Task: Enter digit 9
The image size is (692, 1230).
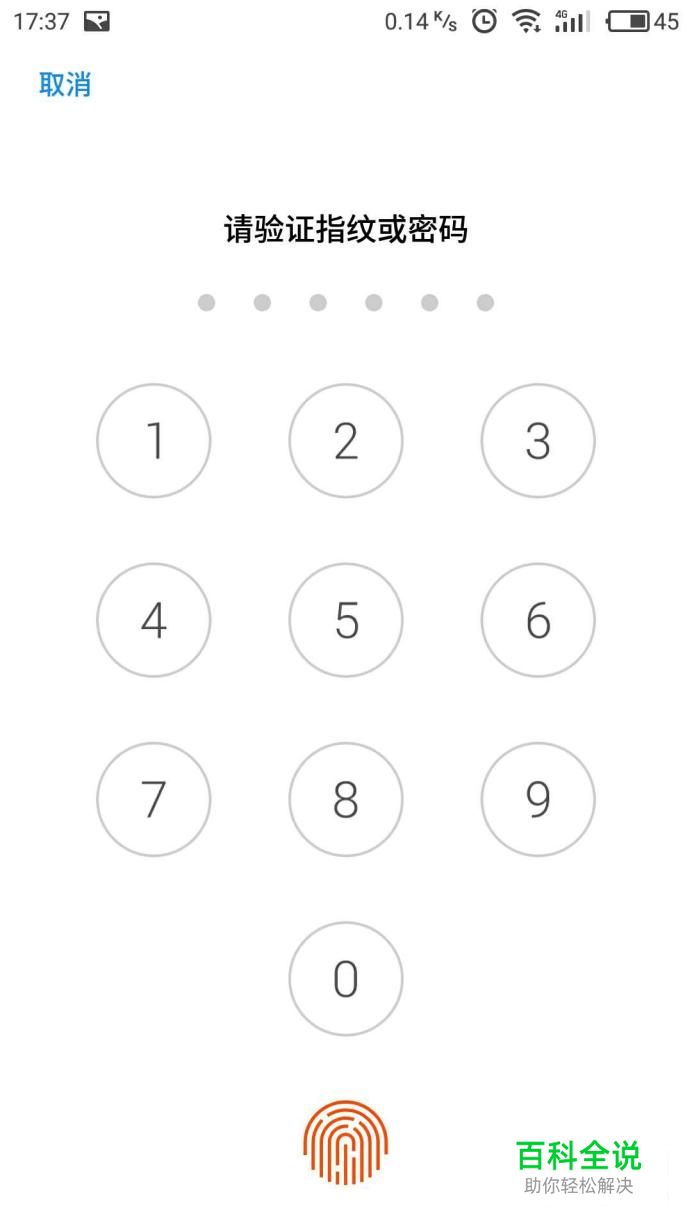Action: tap(538, 799)
